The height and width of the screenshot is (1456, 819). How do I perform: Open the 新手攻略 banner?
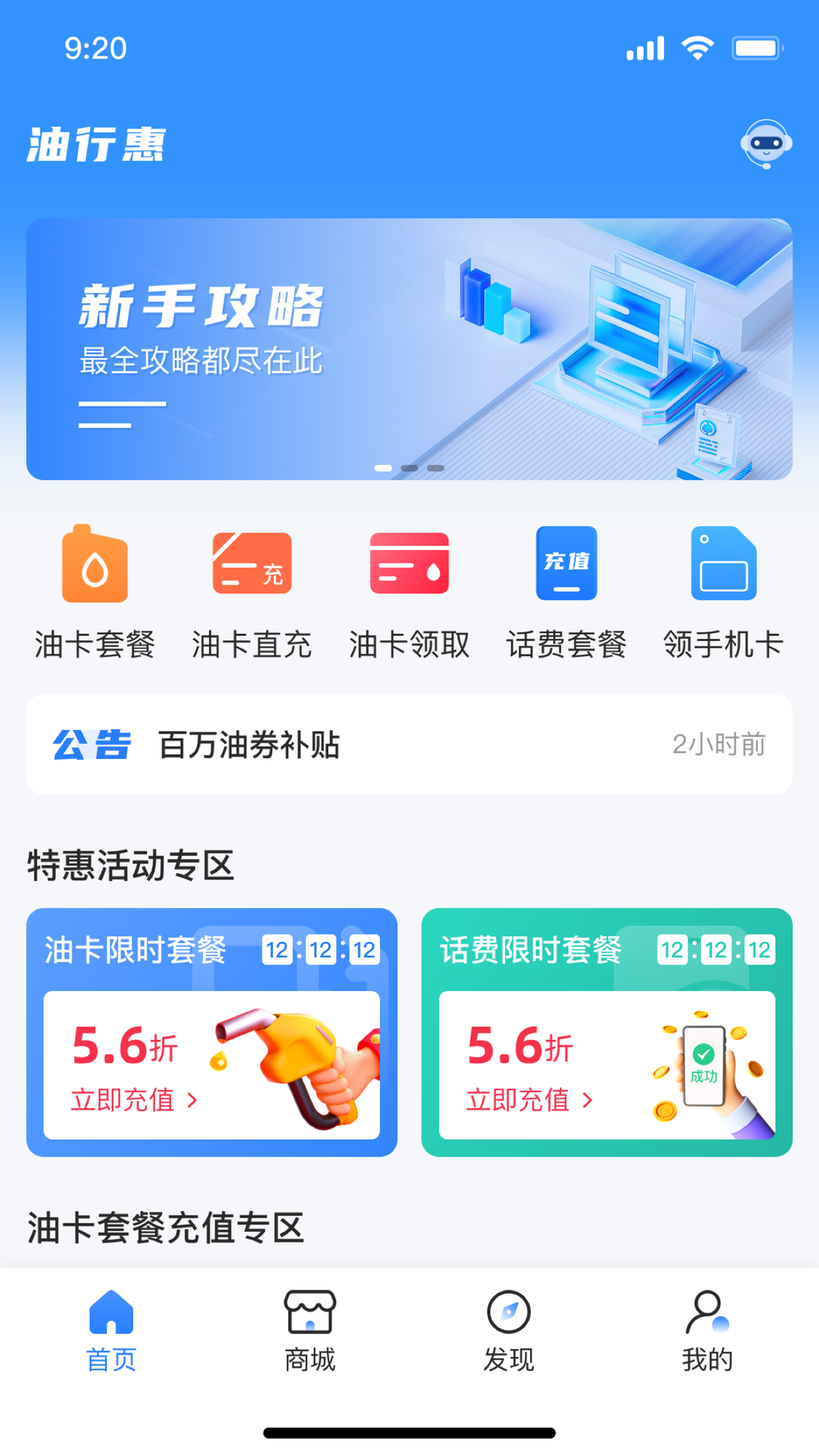click(409, 349)
